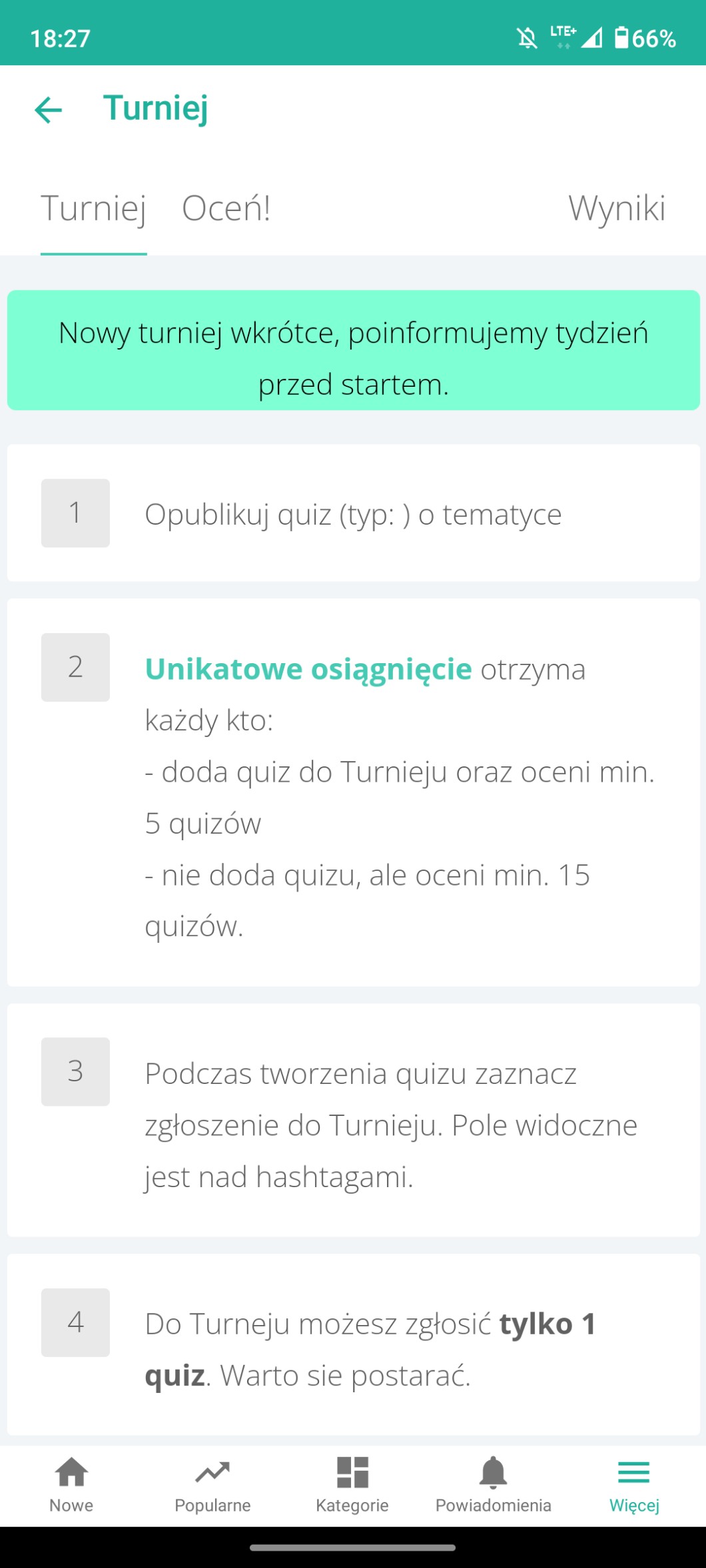Open Powiadomienia notifications
This screenshot has width=706, height=1568.
coord(493,1484)
